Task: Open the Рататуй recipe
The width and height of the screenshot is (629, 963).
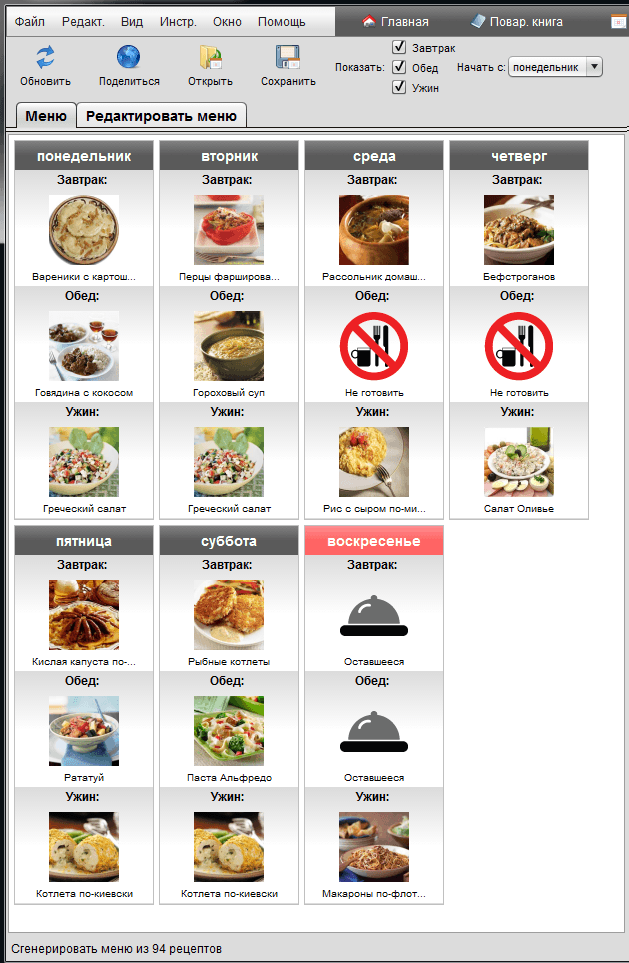Action: (84, 730)
